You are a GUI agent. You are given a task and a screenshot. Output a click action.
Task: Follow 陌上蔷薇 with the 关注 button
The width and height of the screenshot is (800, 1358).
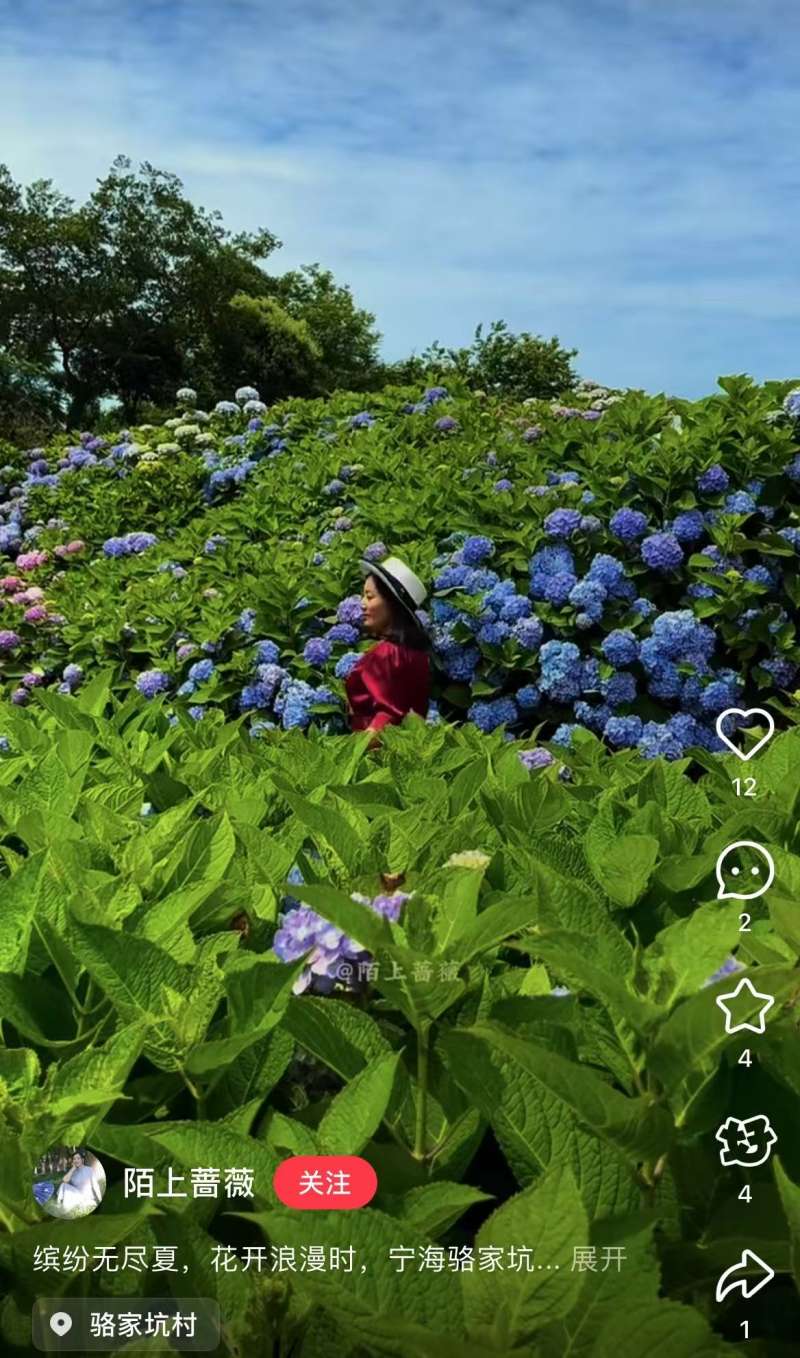click(x=325, y=1183)
